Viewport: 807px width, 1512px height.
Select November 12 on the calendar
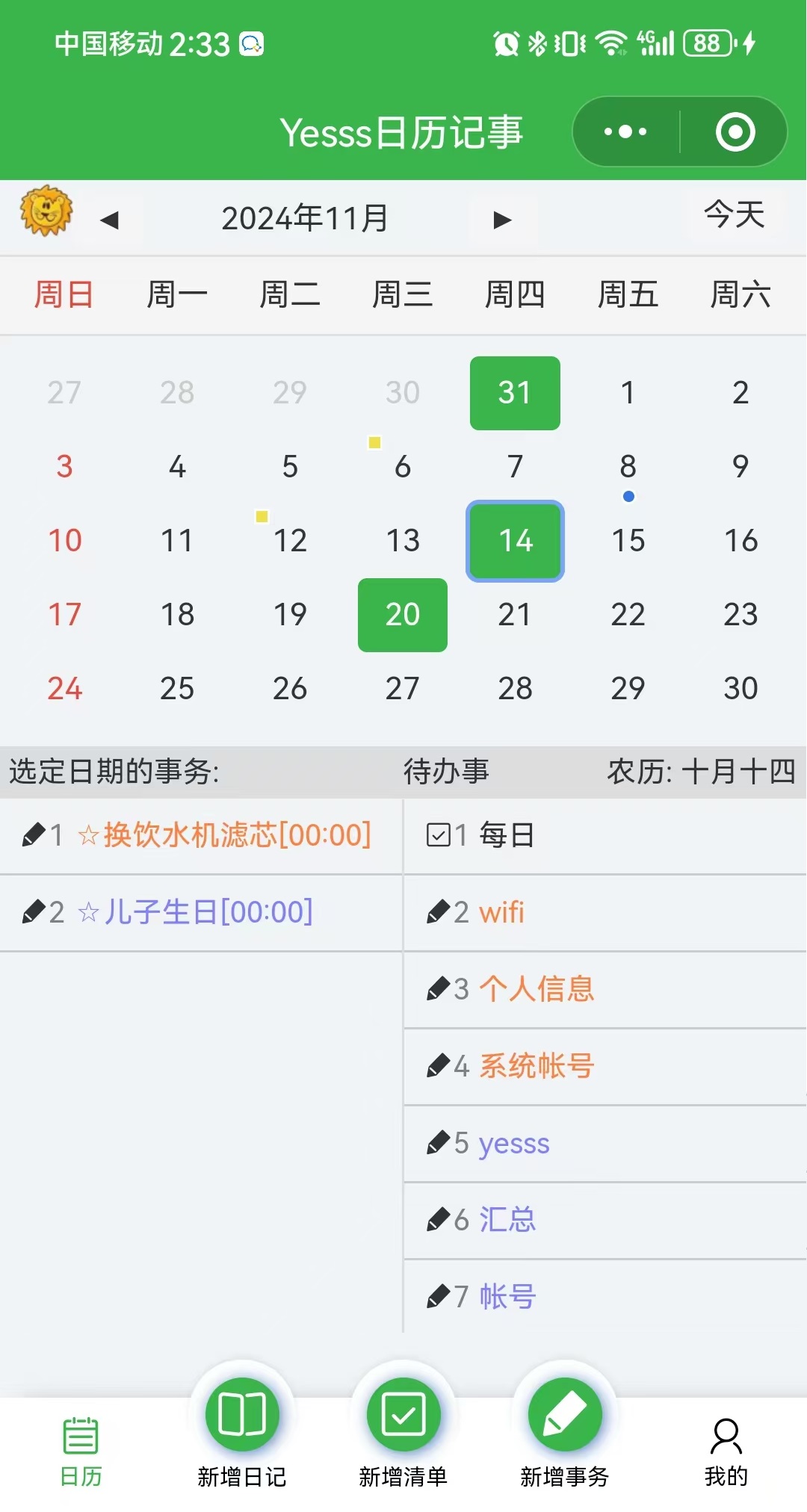(x=290, y=541)
